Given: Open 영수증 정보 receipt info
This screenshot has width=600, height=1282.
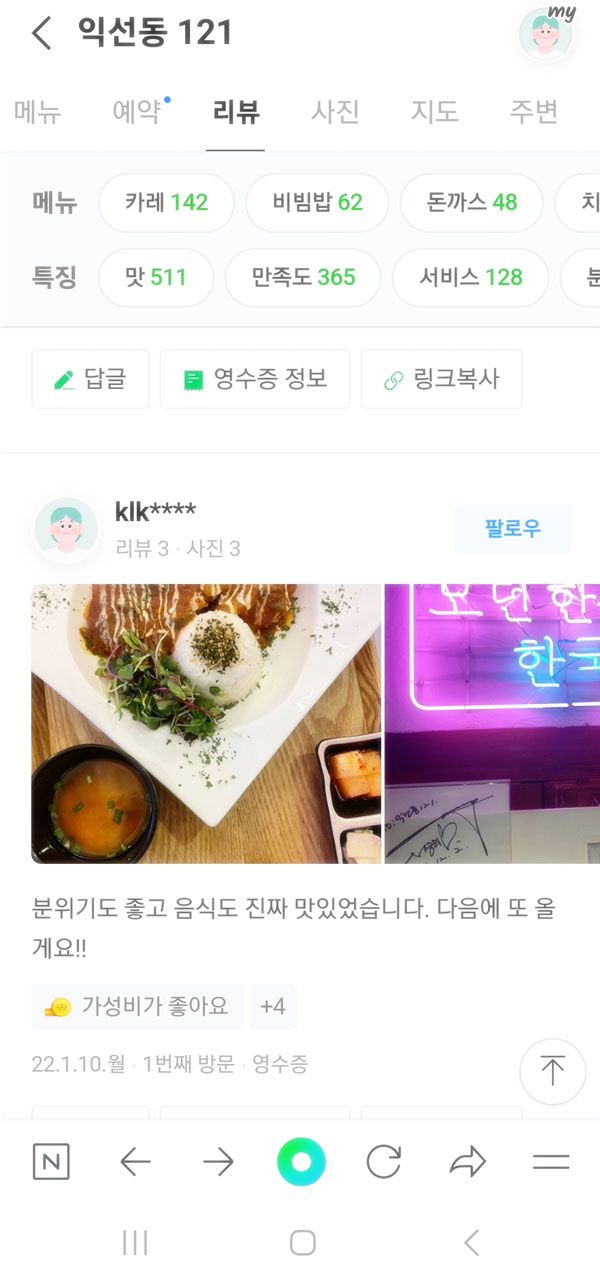Looking at the screenshot, I should click(255, 379).
